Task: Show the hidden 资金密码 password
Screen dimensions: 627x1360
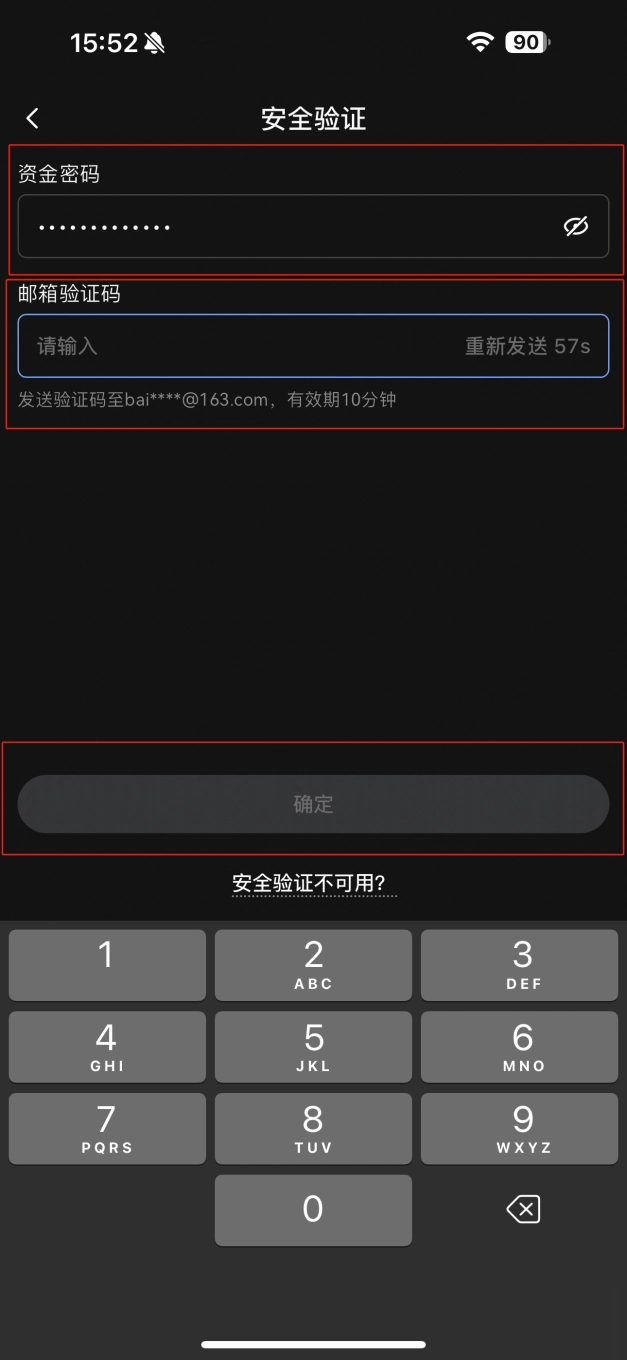Action: click(575, 227)
